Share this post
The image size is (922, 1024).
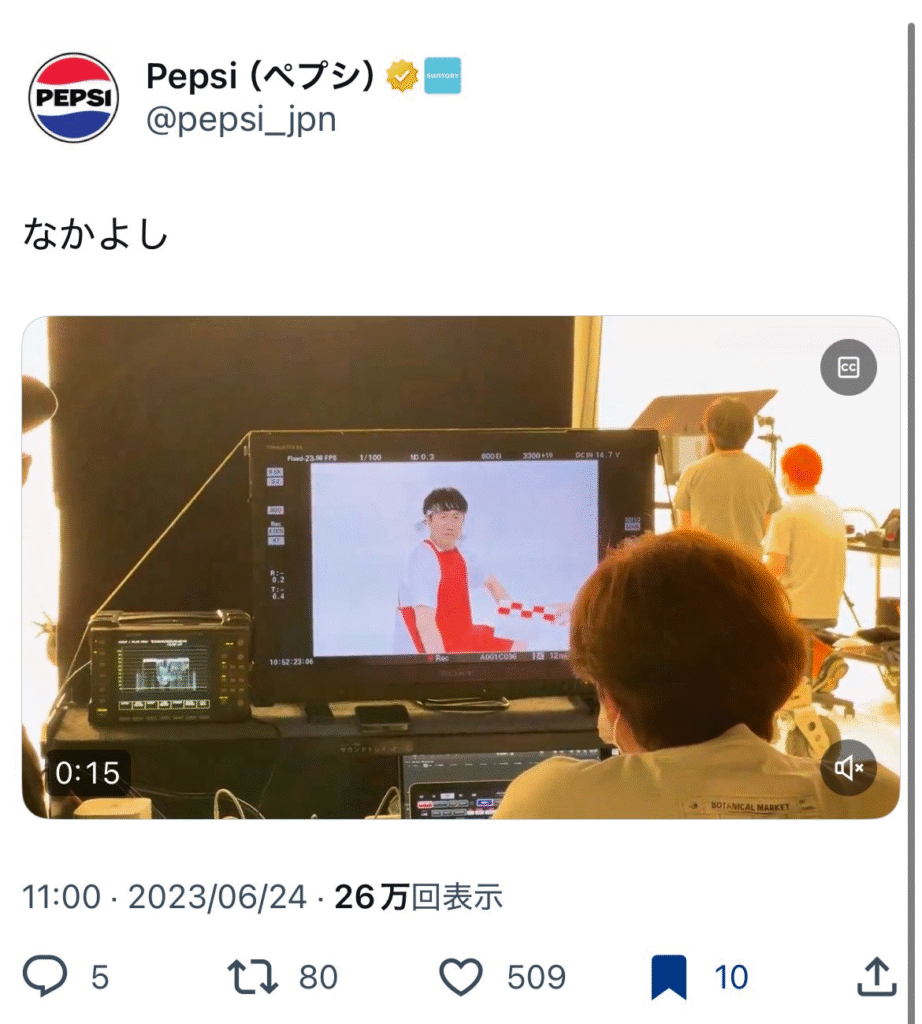(x=876, y=977)
